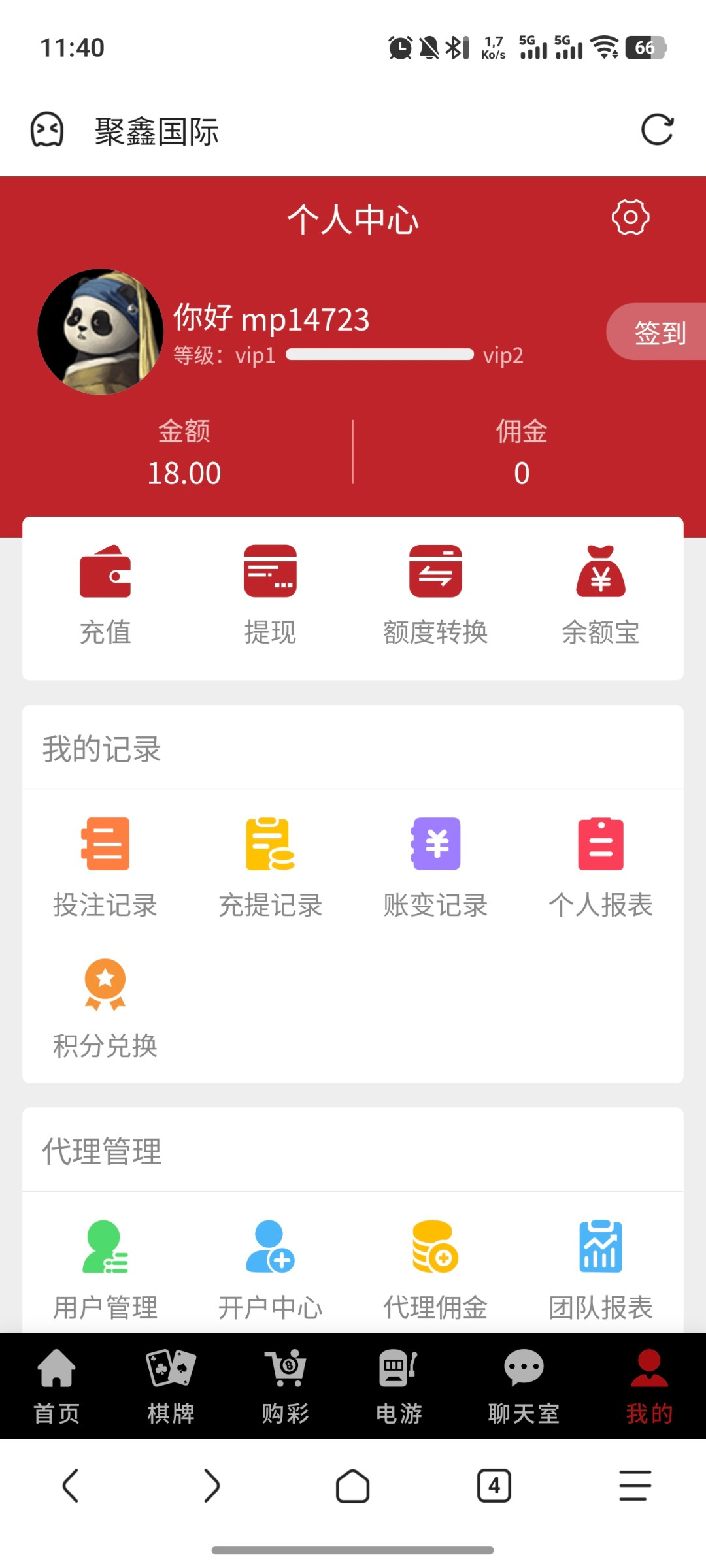Open 账变记录 account change records
Image resolution: width=706 pixels, height=1568 pixels.
[x=435, y=867]
